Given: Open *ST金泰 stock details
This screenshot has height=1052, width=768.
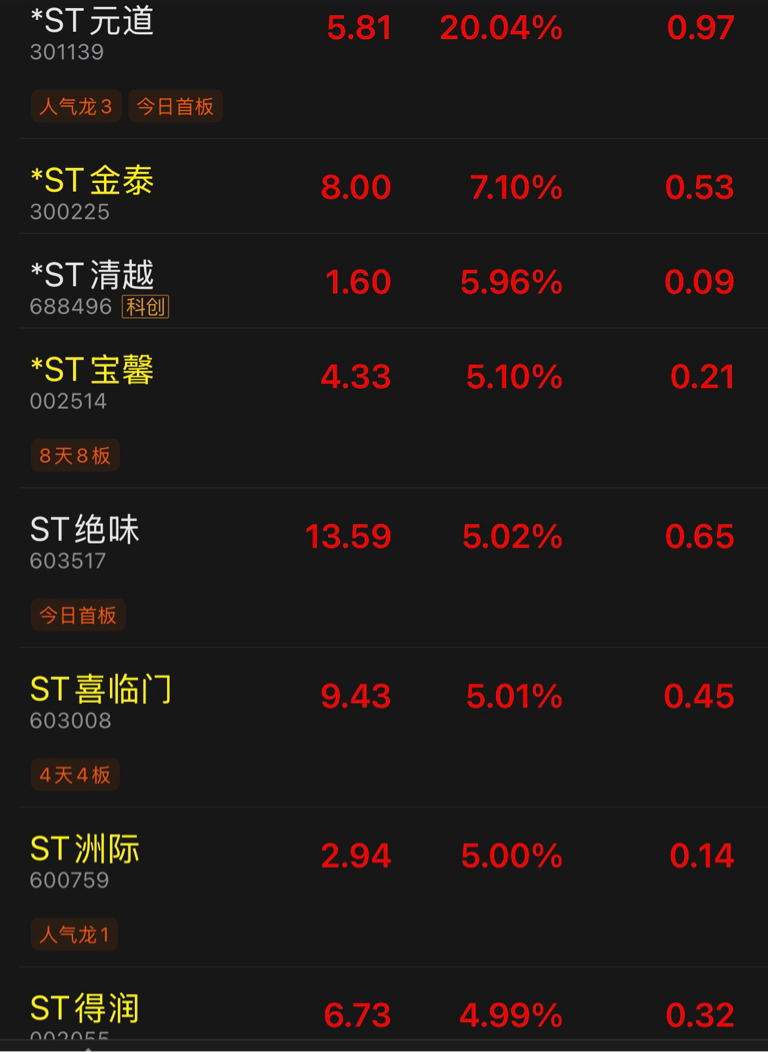Looking at the screenshot, I should point(393,187).
